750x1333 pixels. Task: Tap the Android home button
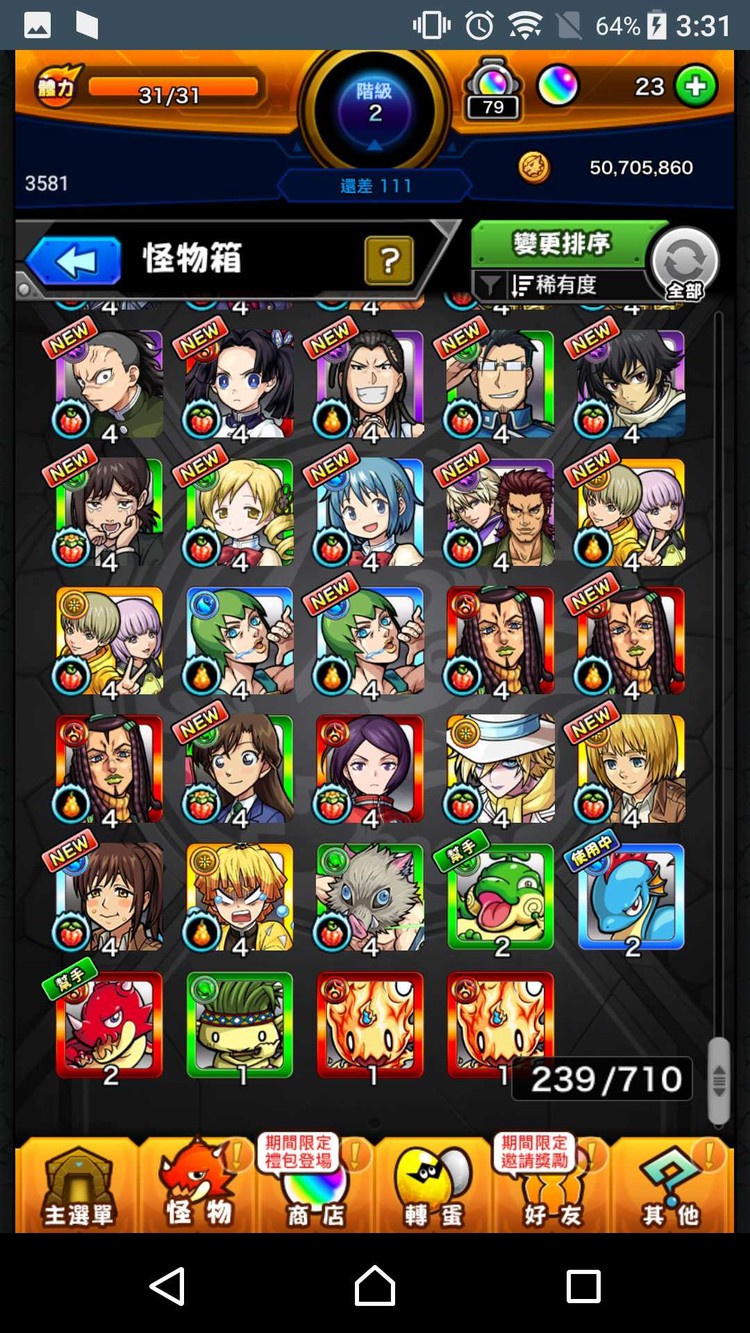pos(375,1285)
